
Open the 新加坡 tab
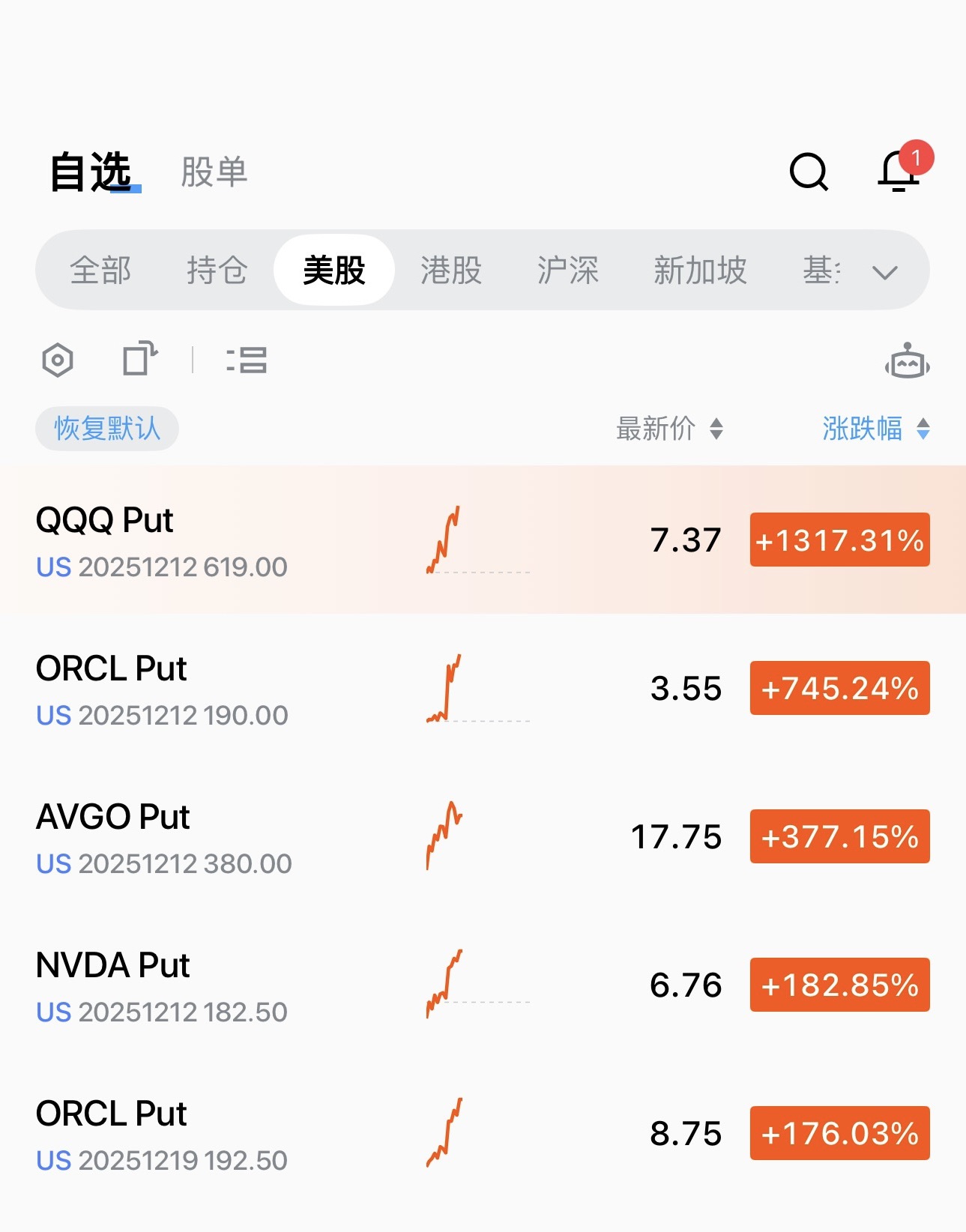(x=700, y=270)
